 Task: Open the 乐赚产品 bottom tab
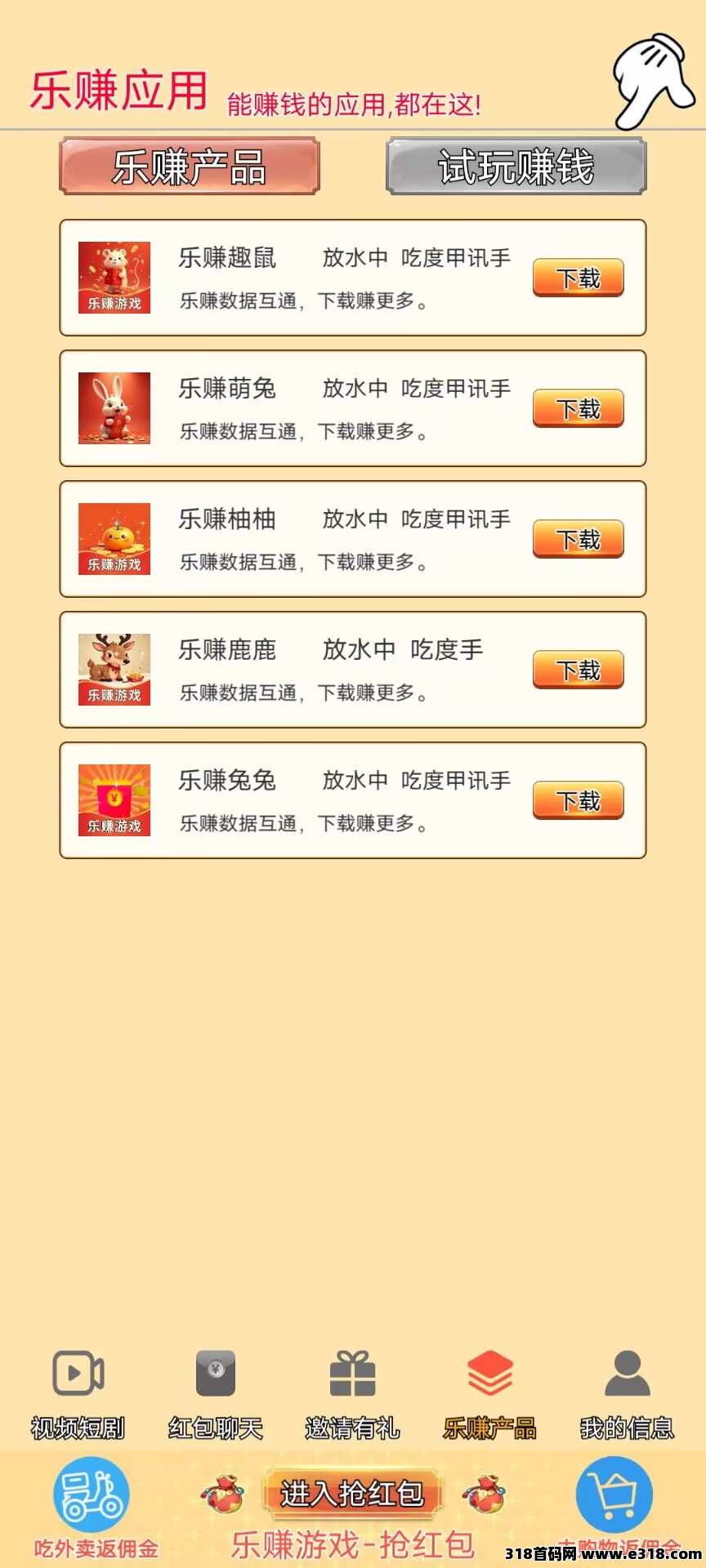point(489,1394)
